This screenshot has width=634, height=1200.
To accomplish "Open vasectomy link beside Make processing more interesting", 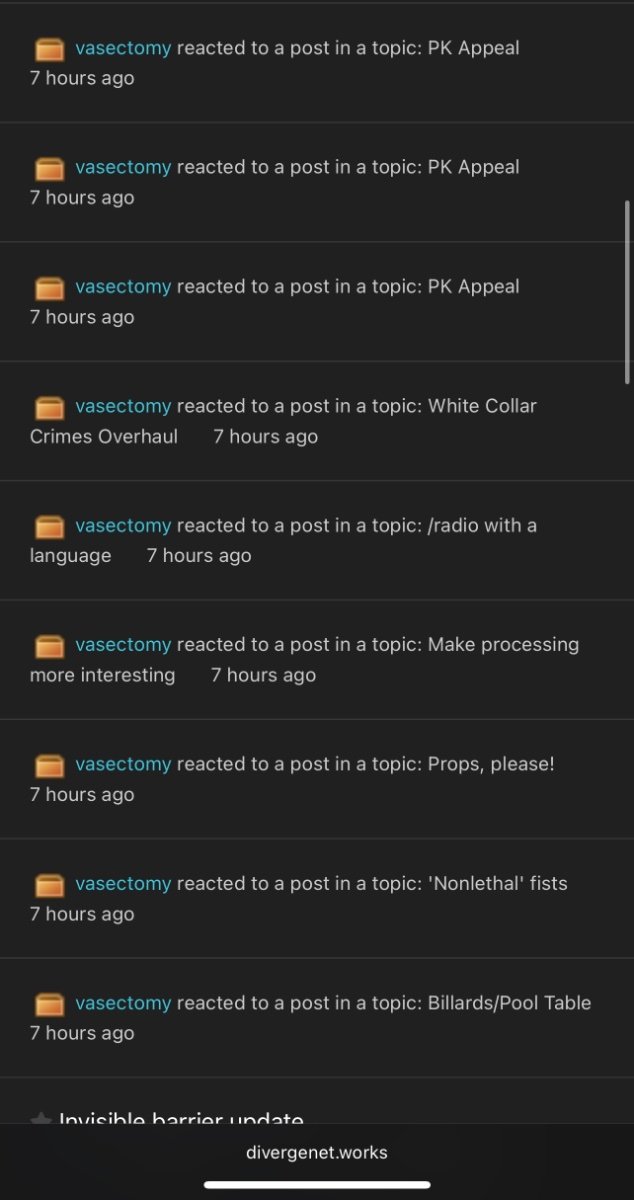I will coord(123,644).
